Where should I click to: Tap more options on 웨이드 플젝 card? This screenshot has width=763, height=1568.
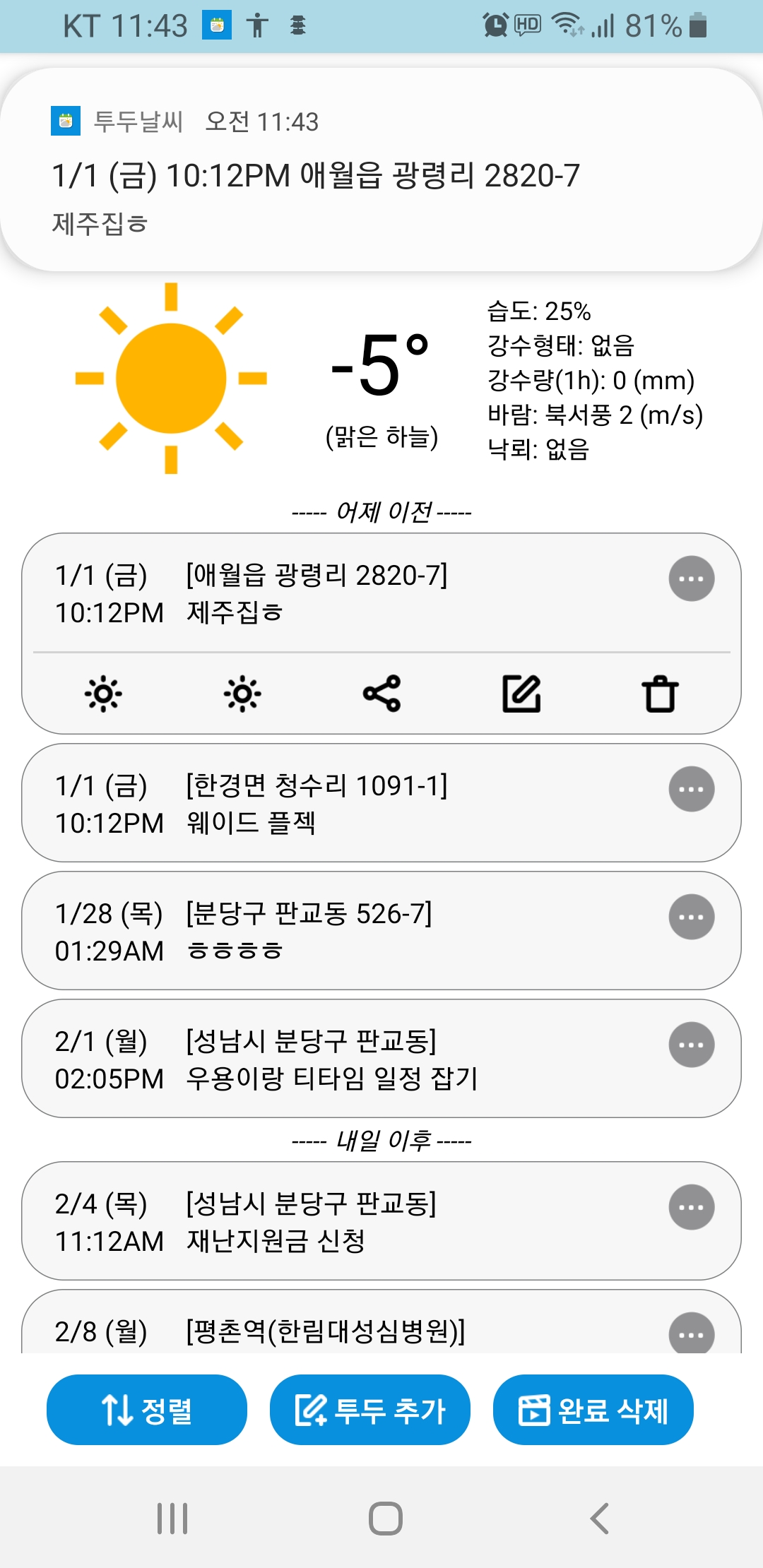pos(691,789)
